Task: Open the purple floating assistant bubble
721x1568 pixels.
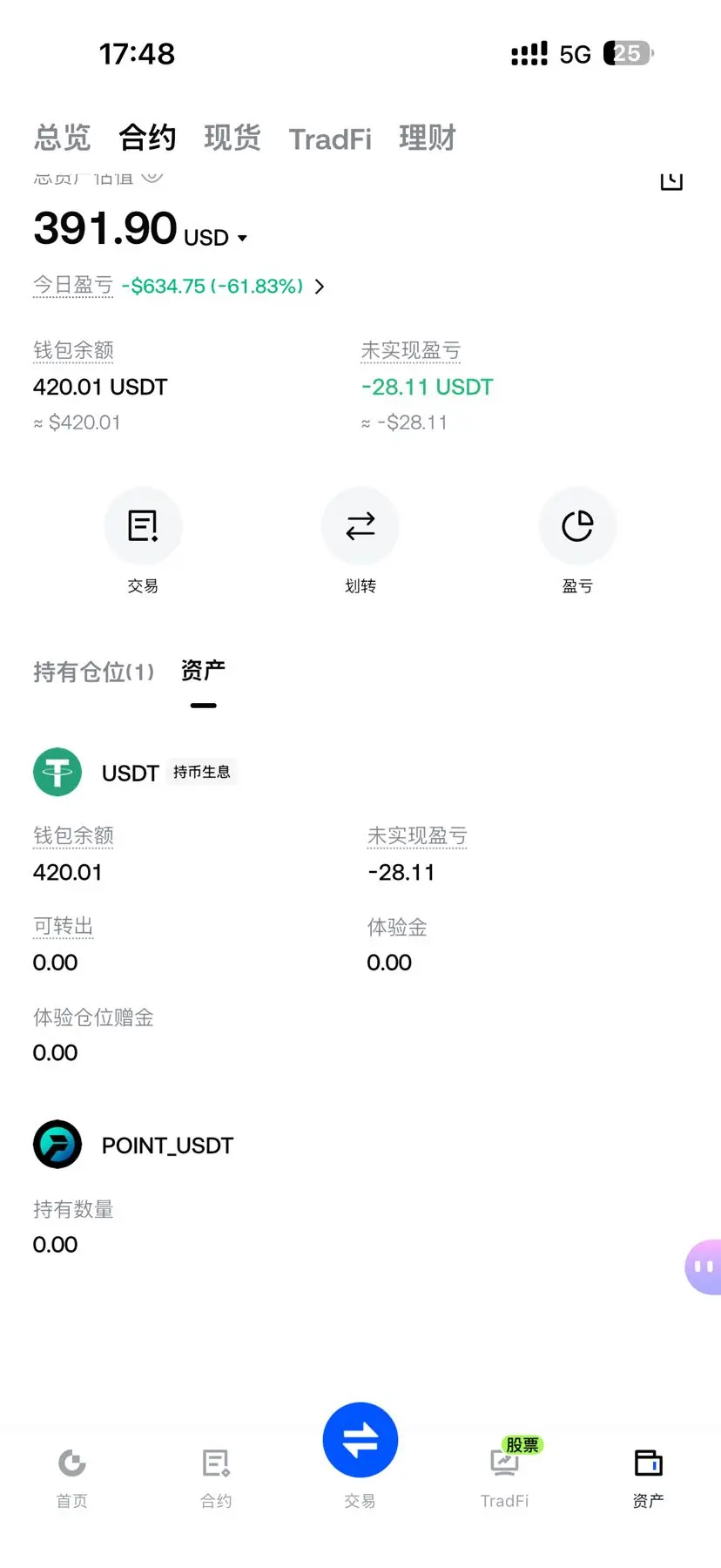Action: point(704,1267)
